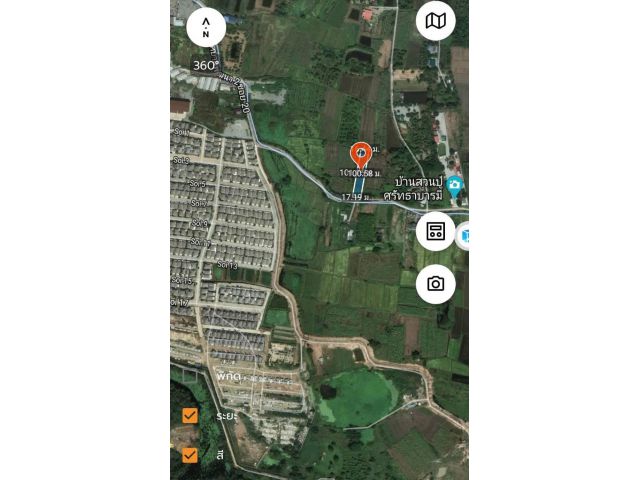
Task: Select the orange location pin marker
Action: [361, 155]
